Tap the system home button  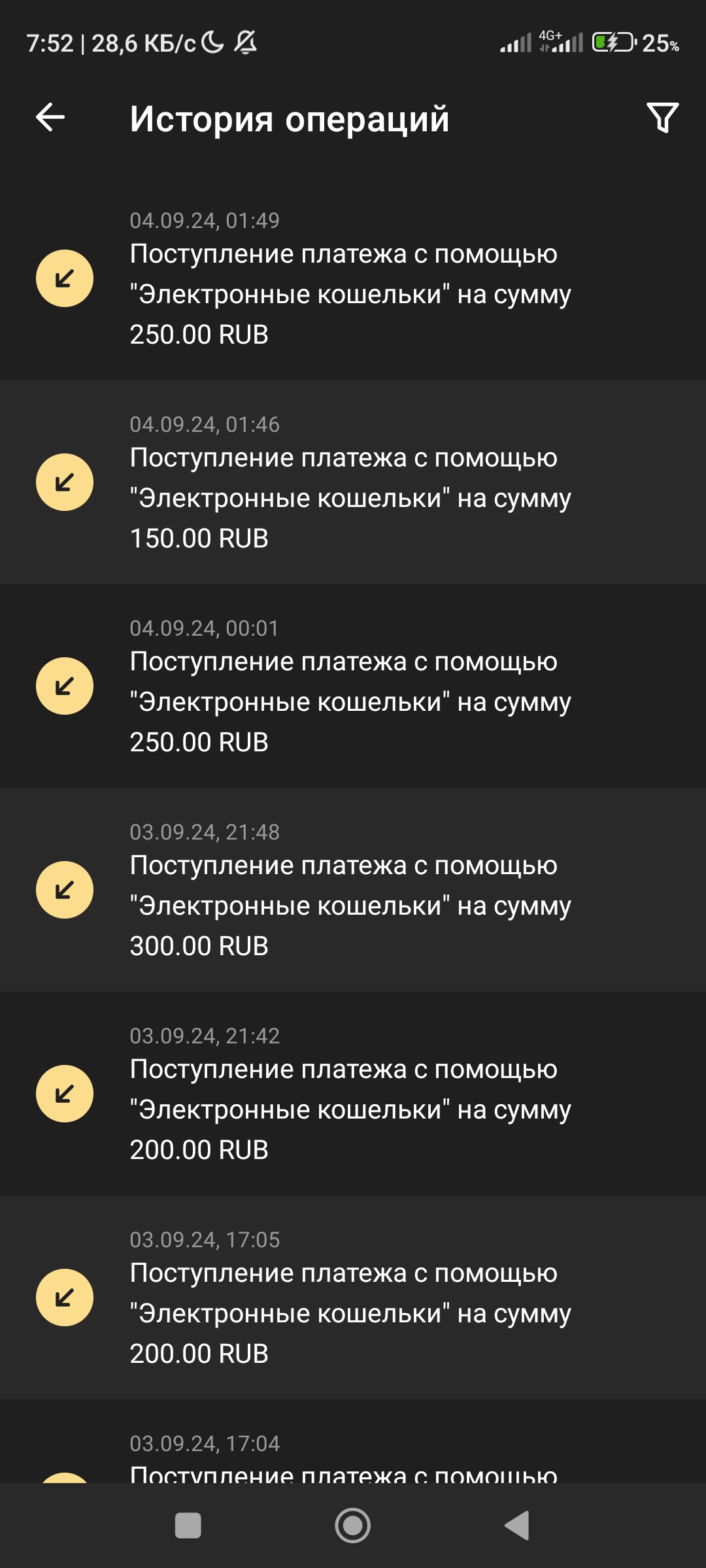tap(353, 1526)
